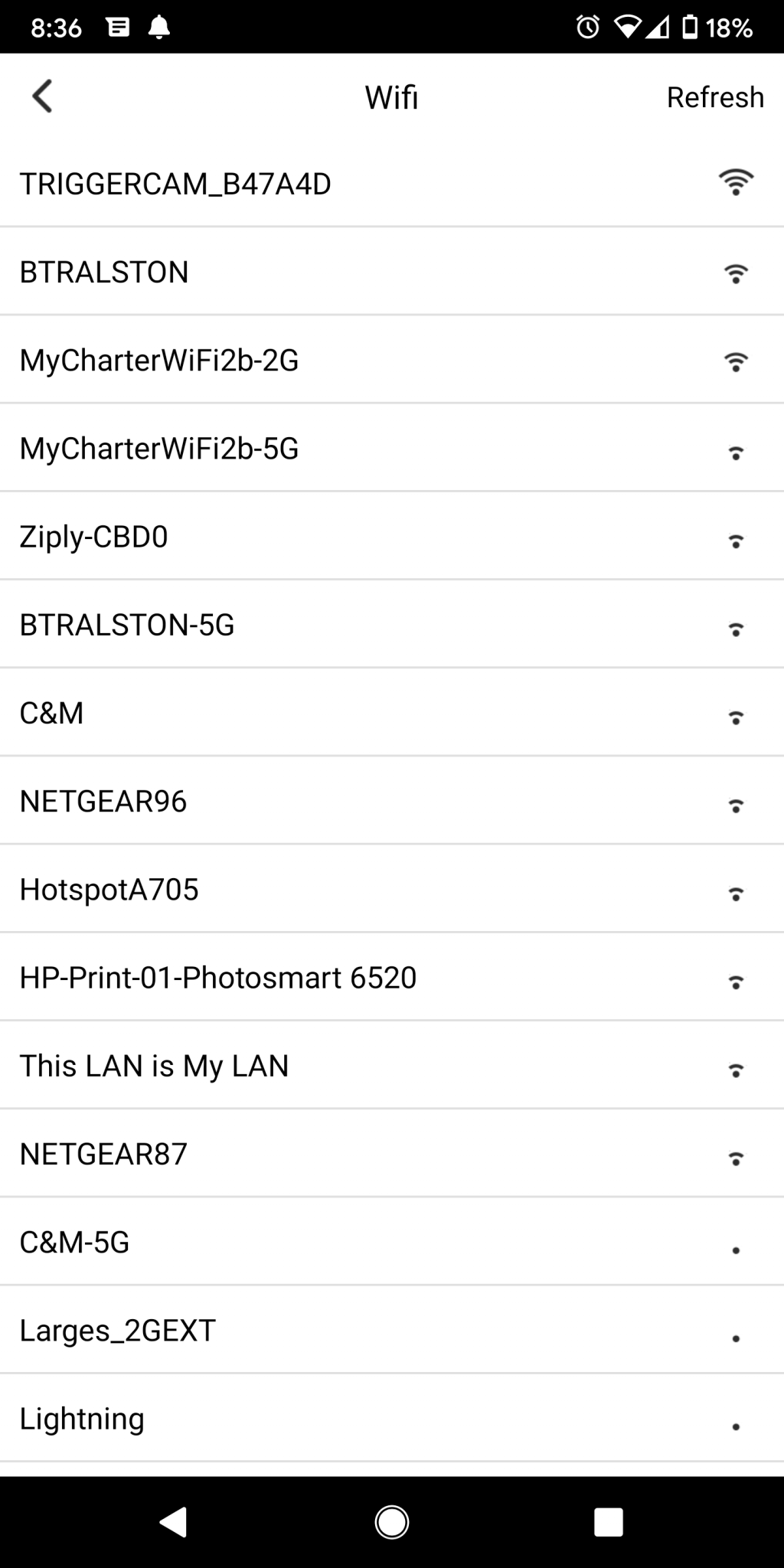Pick Larges_2GEXT from the list
Image resolution: width=784 pixels, height=1568 pixels.
(392, 1329)
